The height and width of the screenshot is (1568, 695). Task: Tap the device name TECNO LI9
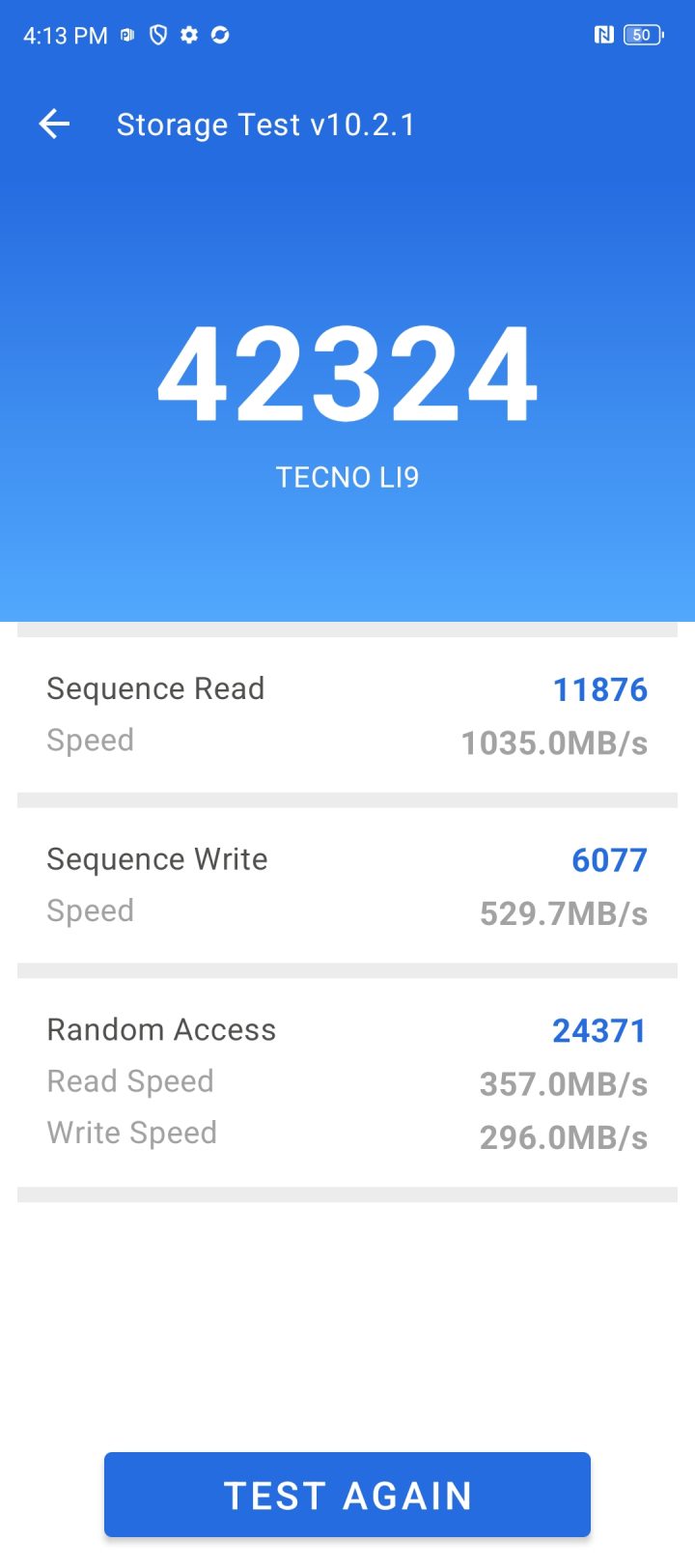tap(347, 476)
